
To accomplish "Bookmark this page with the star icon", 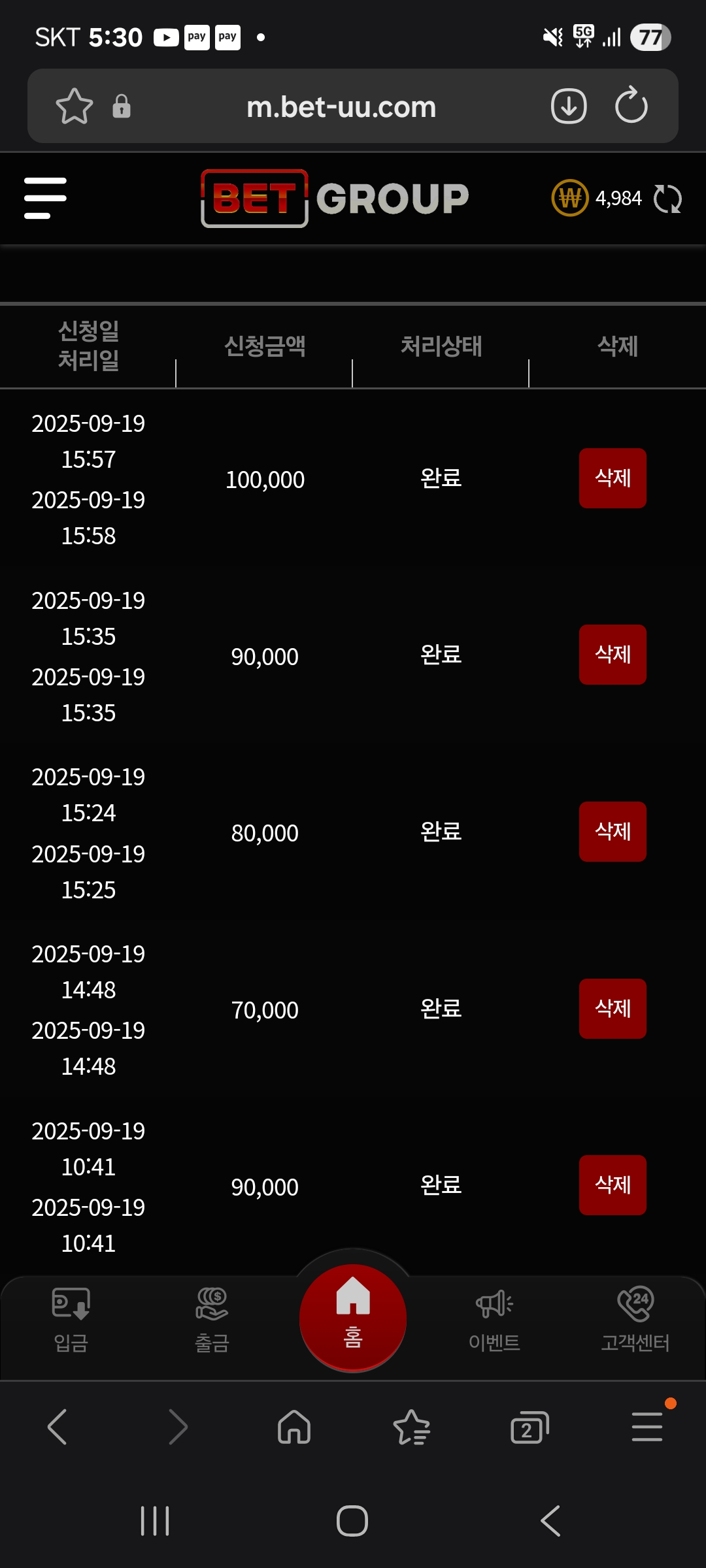I will (74, 106).
